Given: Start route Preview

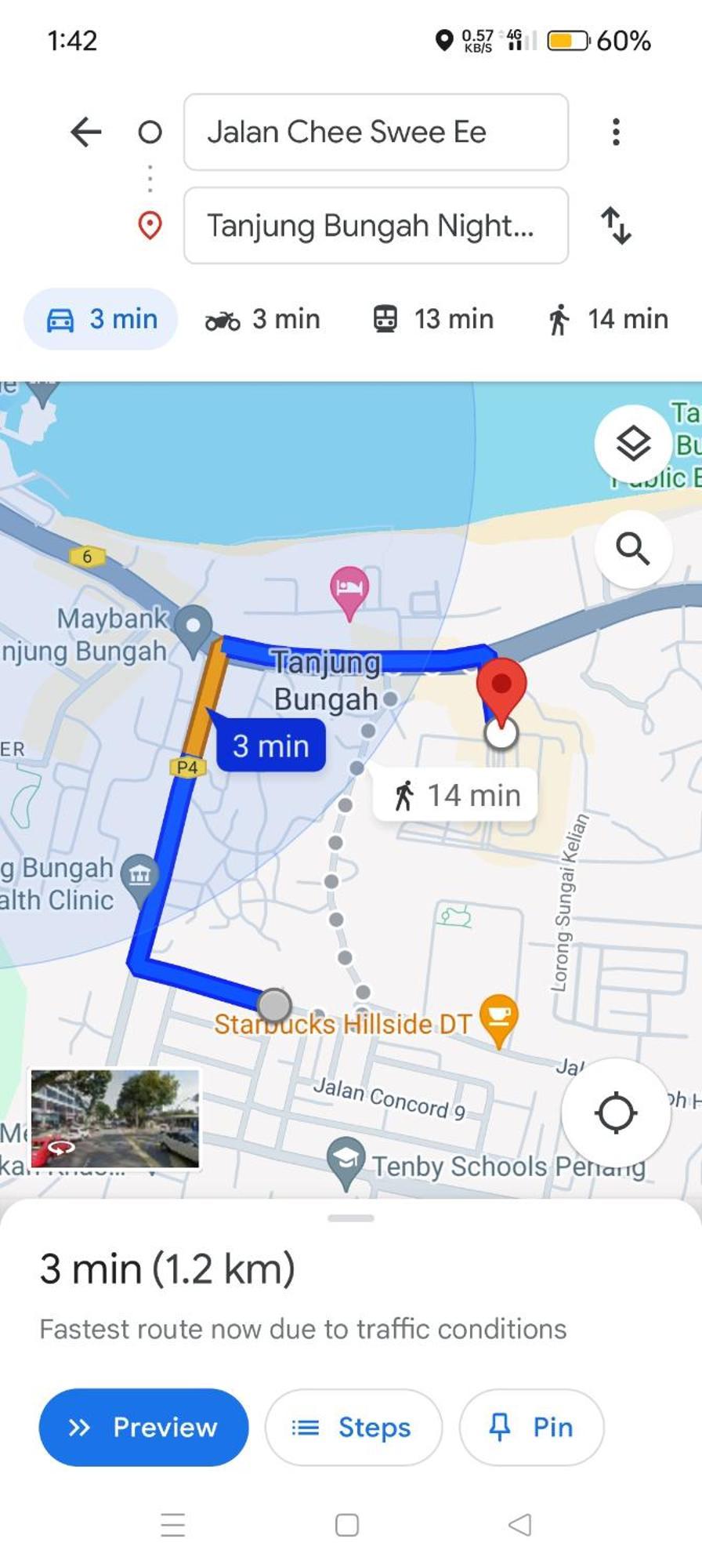Looking at the screenshot, I should pos(143,1427).
